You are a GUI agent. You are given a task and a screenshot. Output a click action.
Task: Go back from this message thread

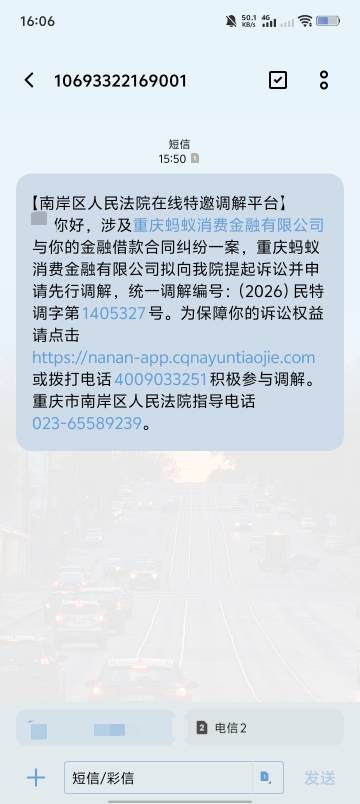29,81
